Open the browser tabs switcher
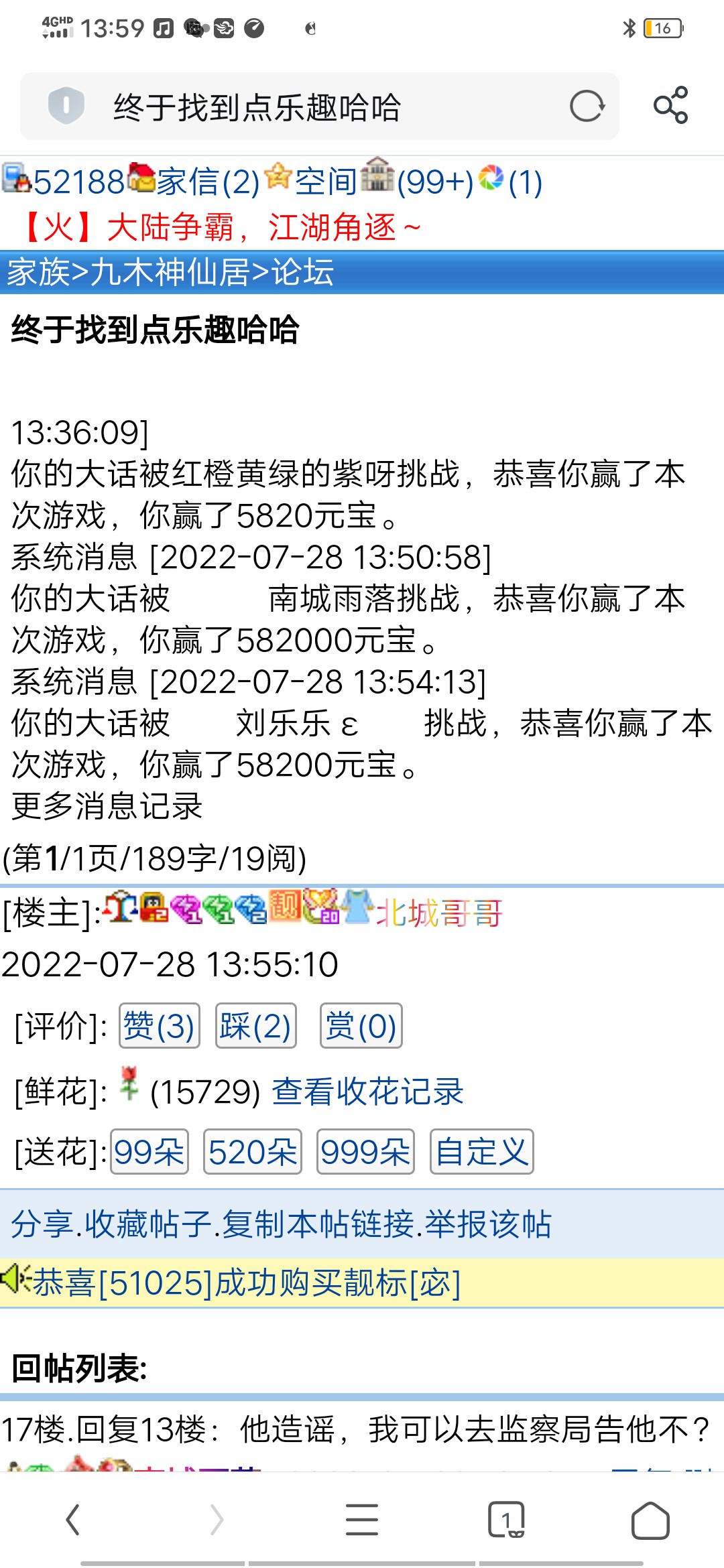This screenshot has height=1568, width=724. (x=506, y=1520)
